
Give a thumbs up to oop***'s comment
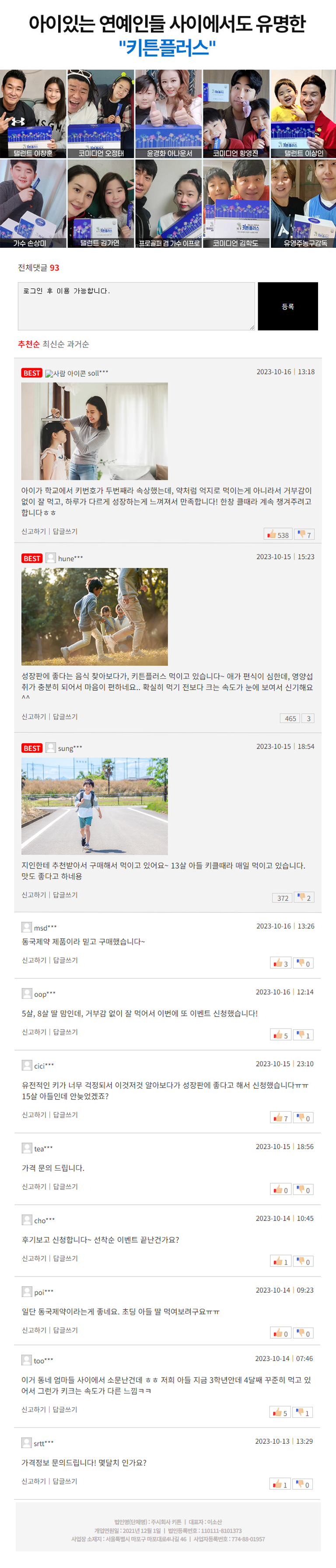280,1035
